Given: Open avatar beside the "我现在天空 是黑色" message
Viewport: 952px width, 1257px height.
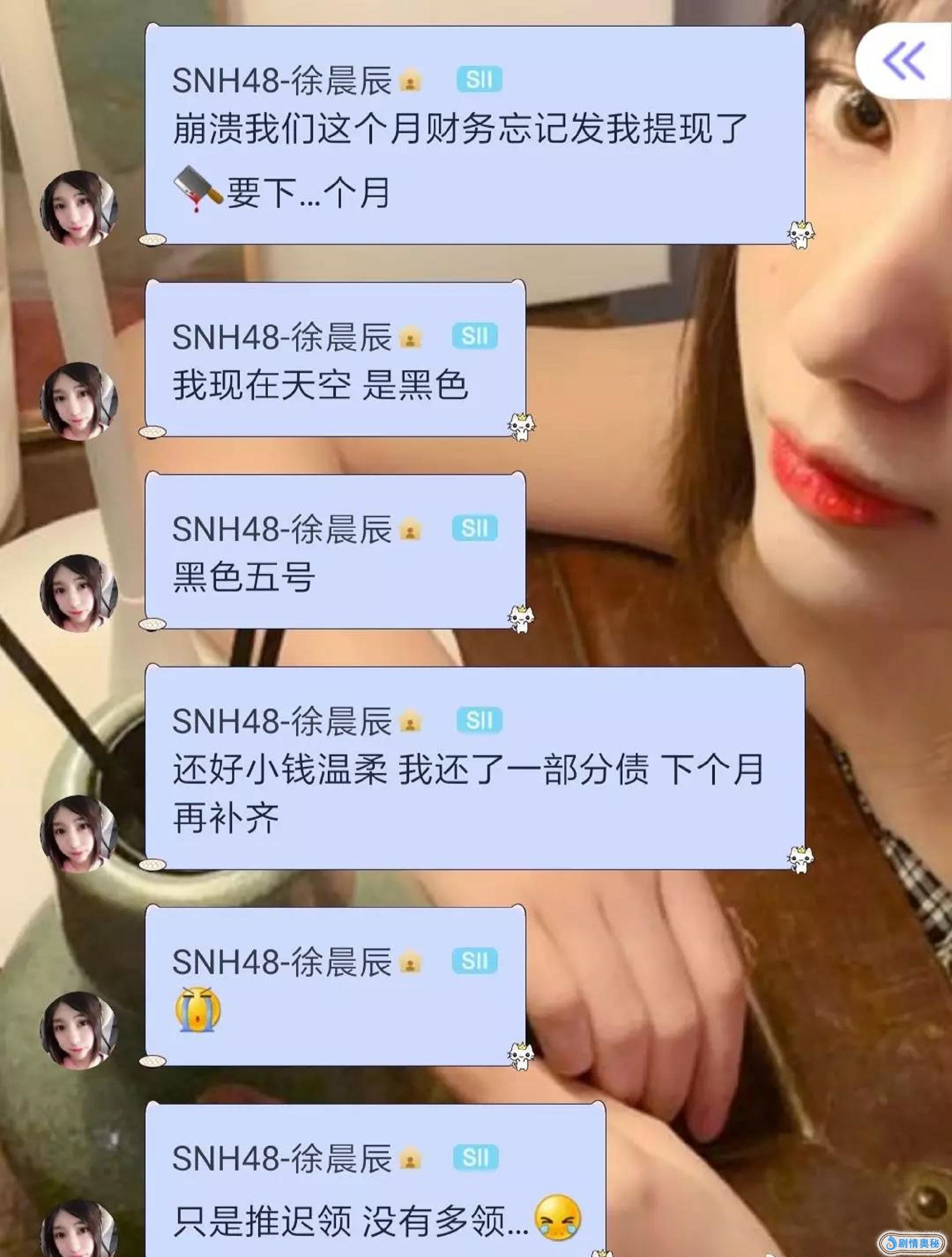Looking at the screenshot, I should pos(78,401).
